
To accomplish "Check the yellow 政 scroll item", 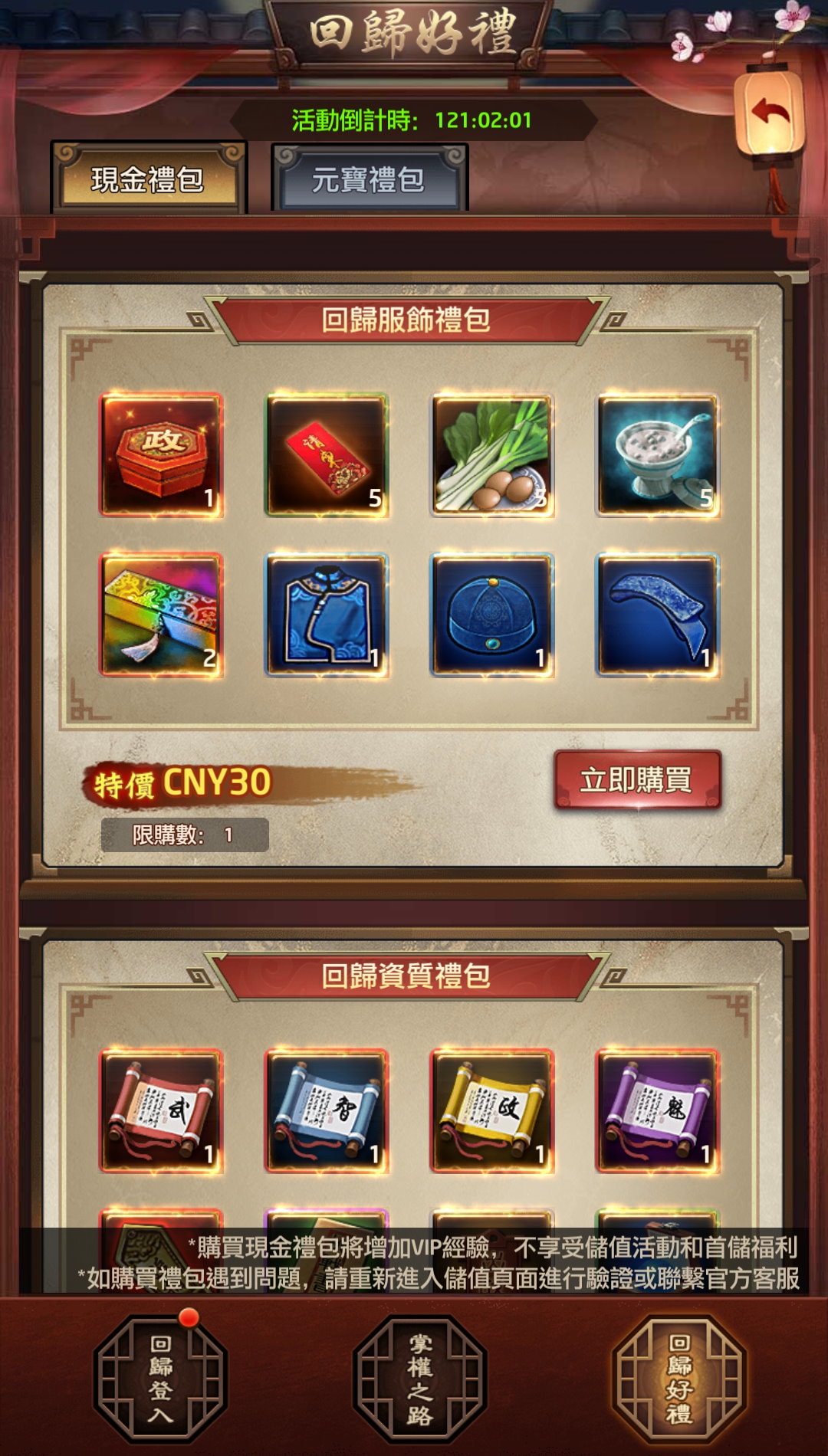I will click(492, 1111).
